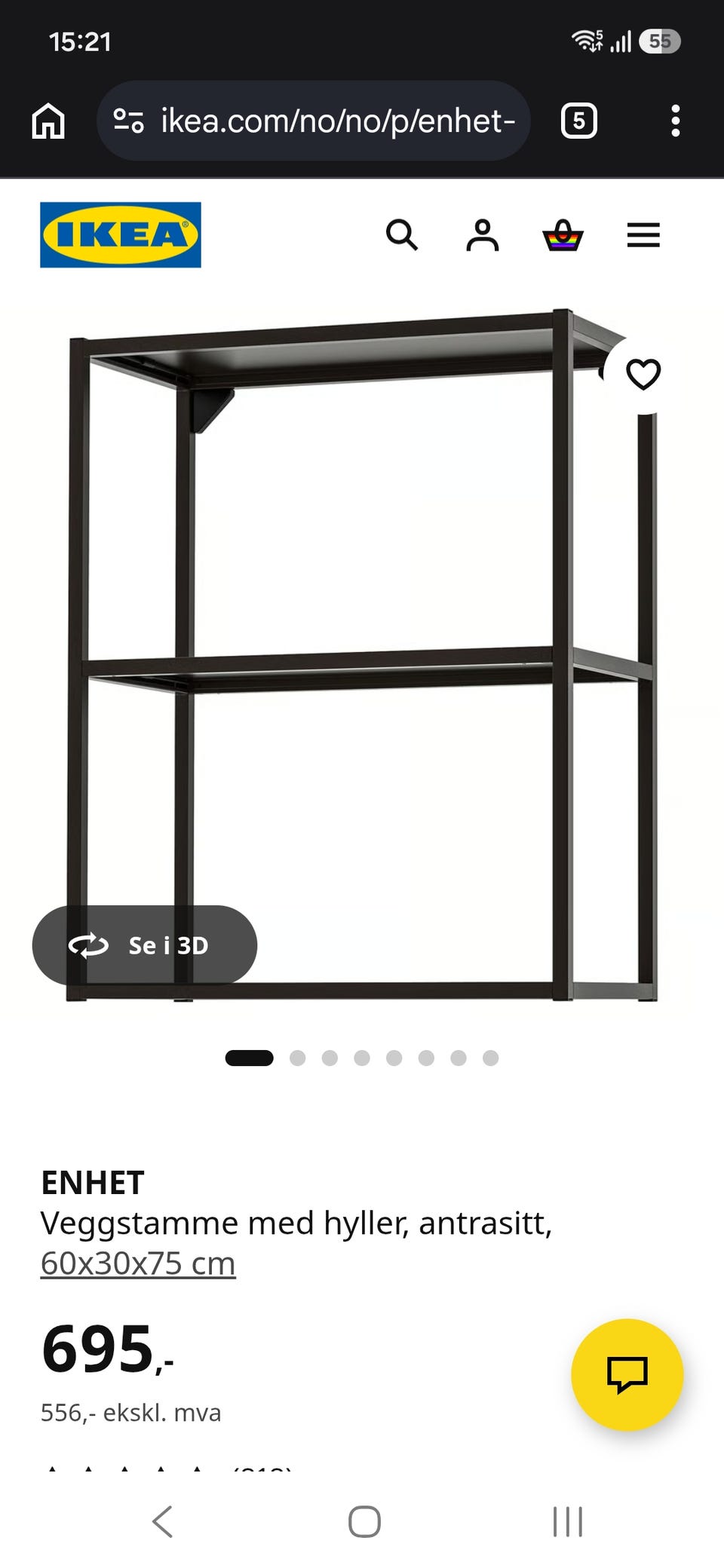The width and height of the screenshot is (724, 1568).
Task: Open the browser tab switcher
Action: 579,121
